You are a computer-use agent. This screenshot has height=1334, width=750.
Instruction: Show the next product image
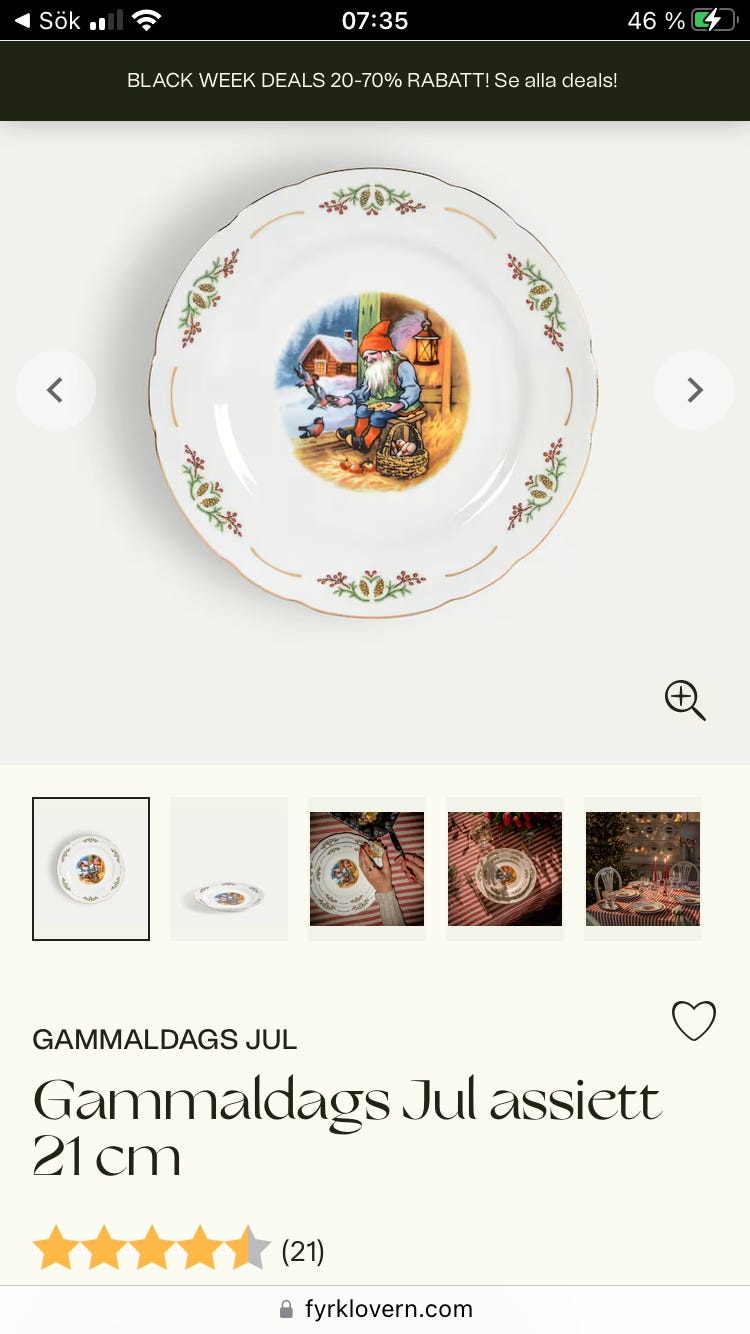click(694, 390)
